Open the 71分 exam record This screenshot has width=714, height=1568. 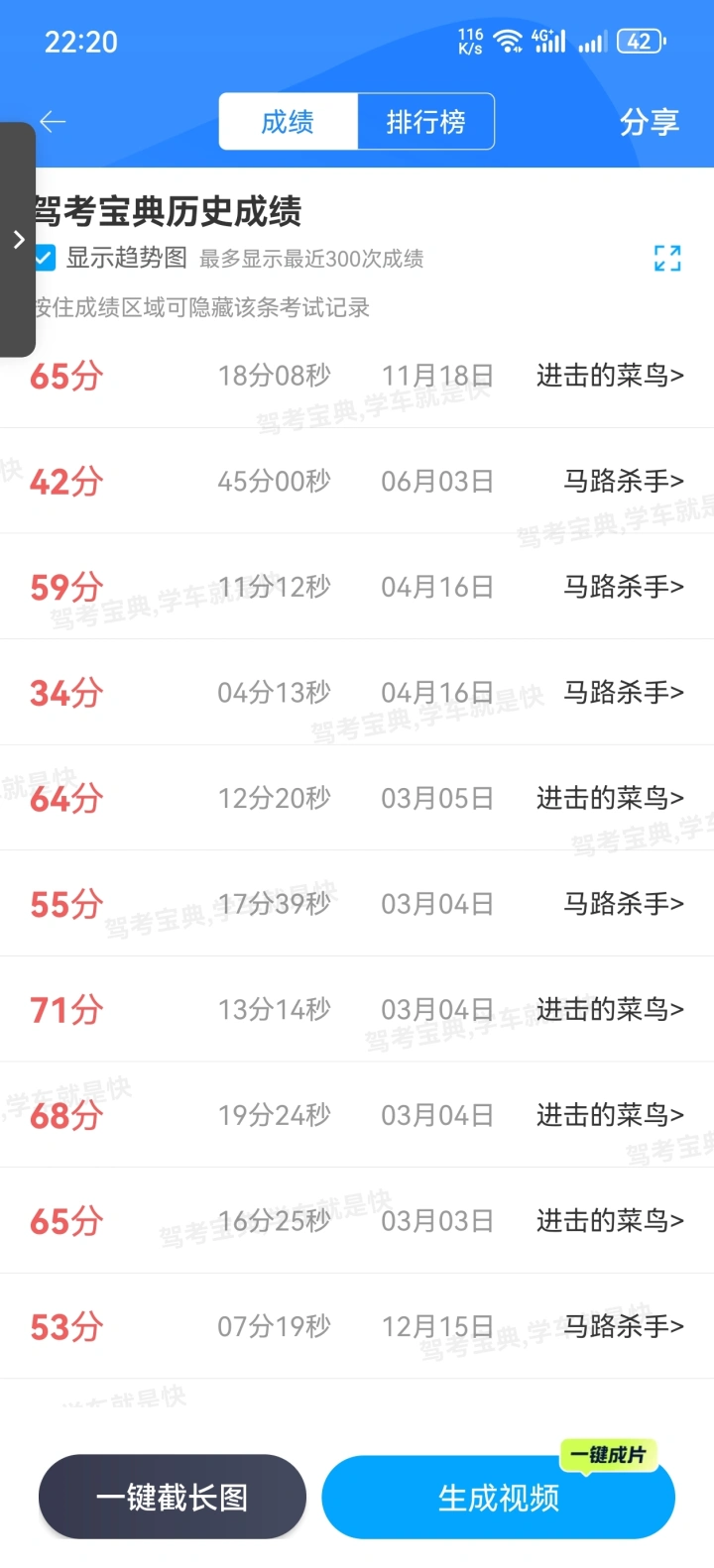[x=357, y=1009]
